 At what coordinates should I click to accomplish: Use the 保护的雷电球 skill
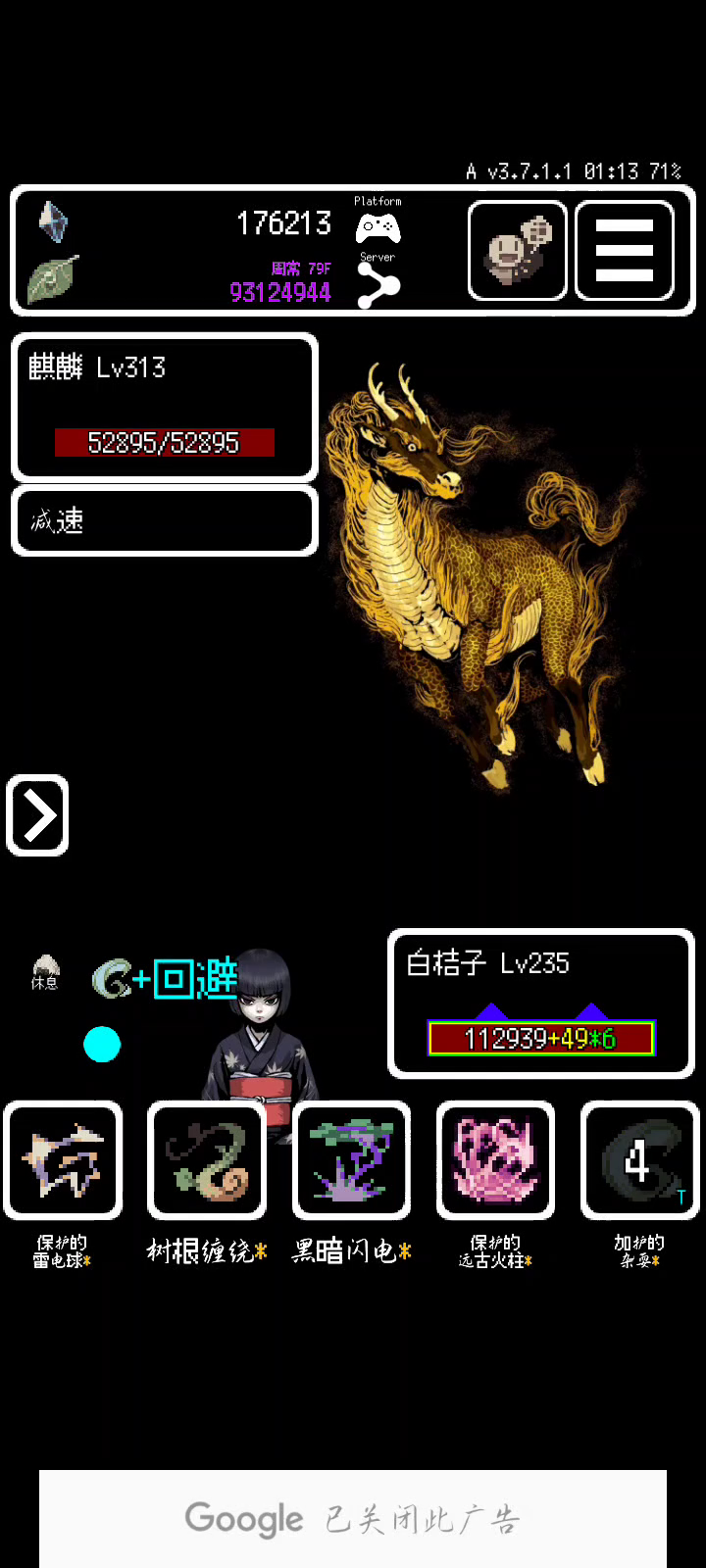[63, 1160]
